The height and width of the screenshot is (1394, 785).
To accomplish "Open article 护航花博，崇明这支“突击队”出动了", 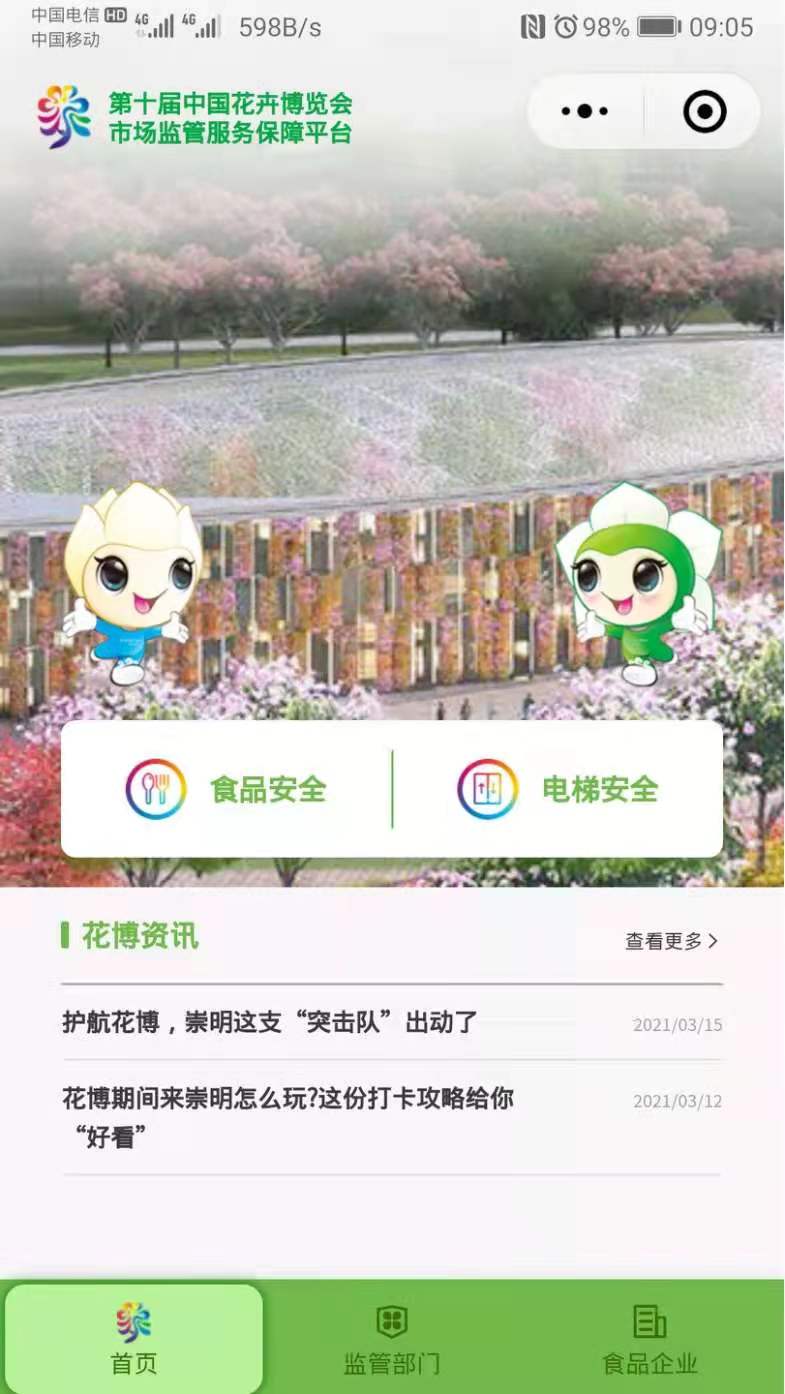I will click(x=270, y=1023).
